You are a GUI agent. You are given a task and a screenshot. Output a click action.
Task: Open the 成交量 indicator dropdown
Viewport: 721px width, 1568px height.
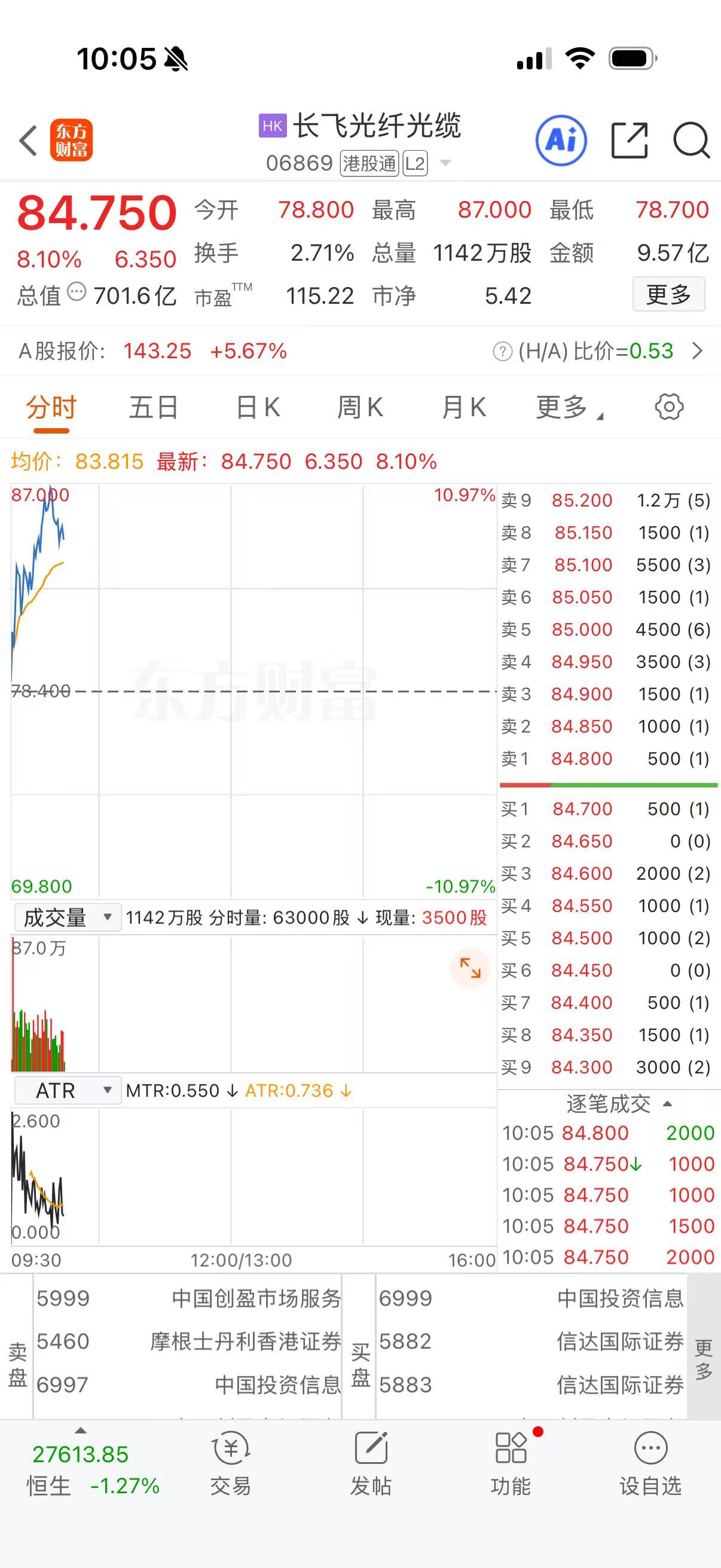coord(67,917)
